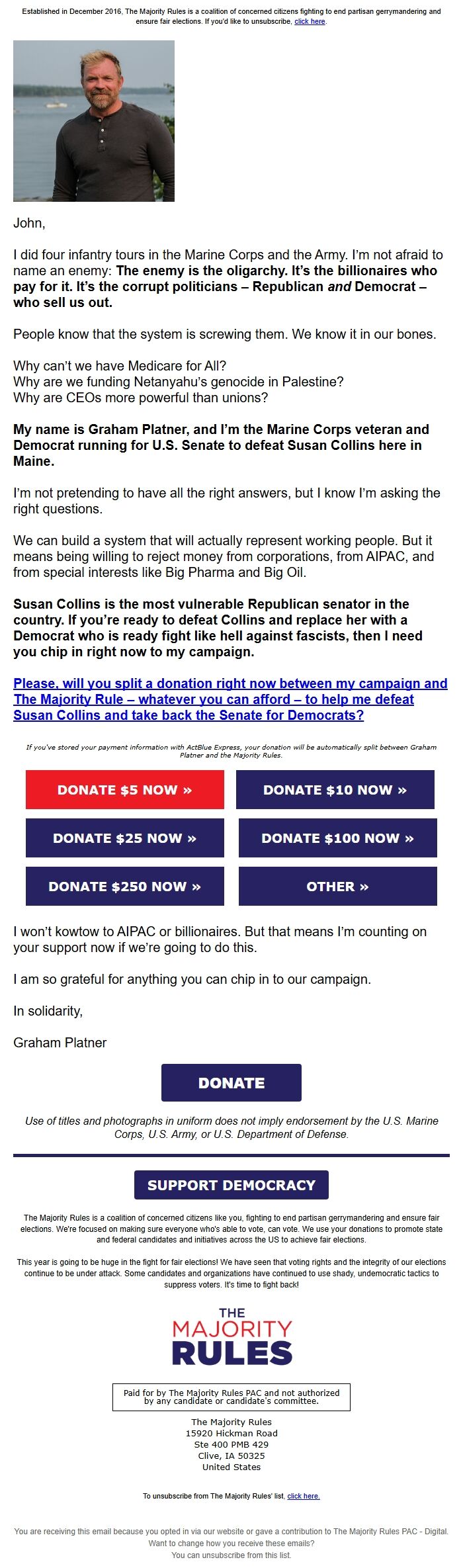Open the Support Democracy button
The width and height of the screenshot is (463, 1568).
(x=232, y=1185)
